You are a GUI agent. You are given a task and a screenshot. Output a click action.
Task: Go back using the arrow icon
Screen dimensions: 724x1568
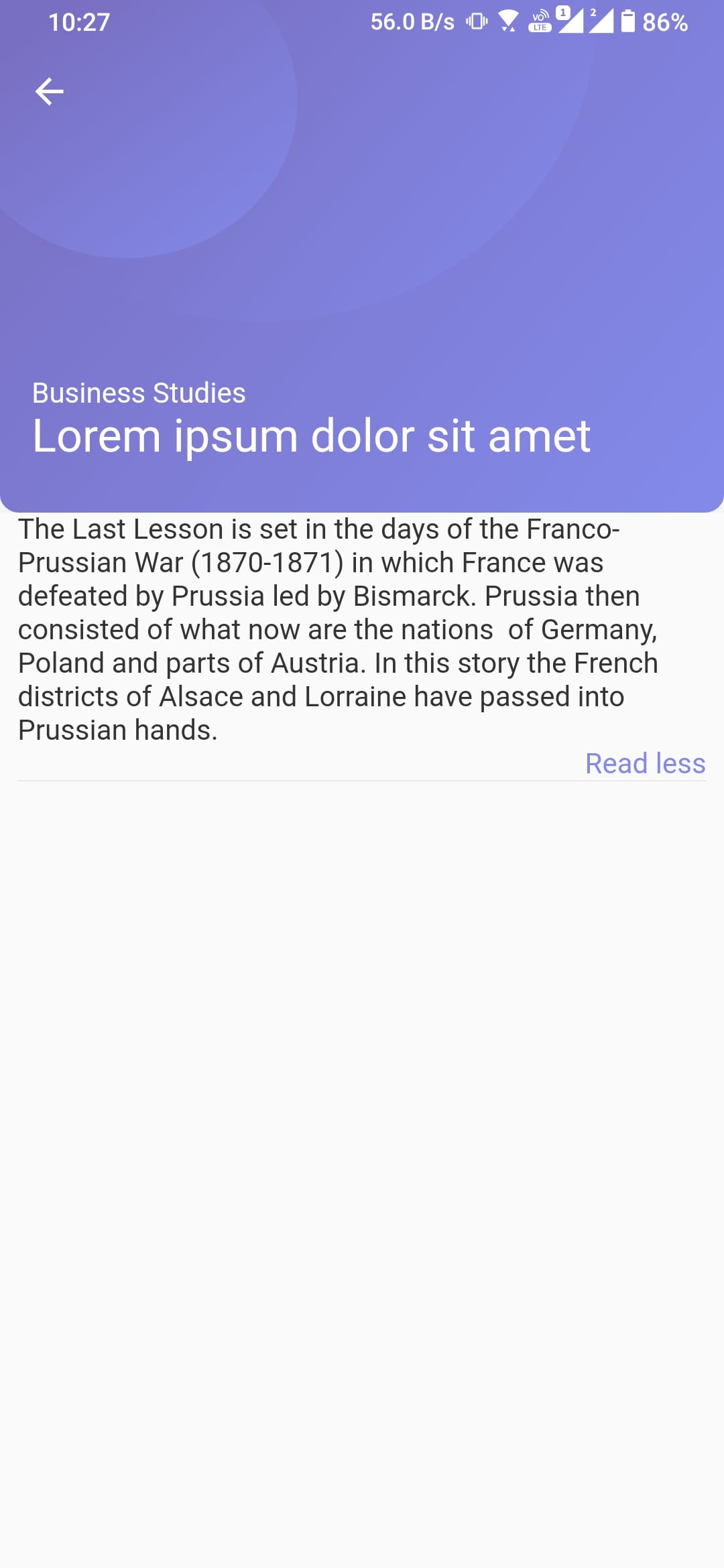[49, 92]
